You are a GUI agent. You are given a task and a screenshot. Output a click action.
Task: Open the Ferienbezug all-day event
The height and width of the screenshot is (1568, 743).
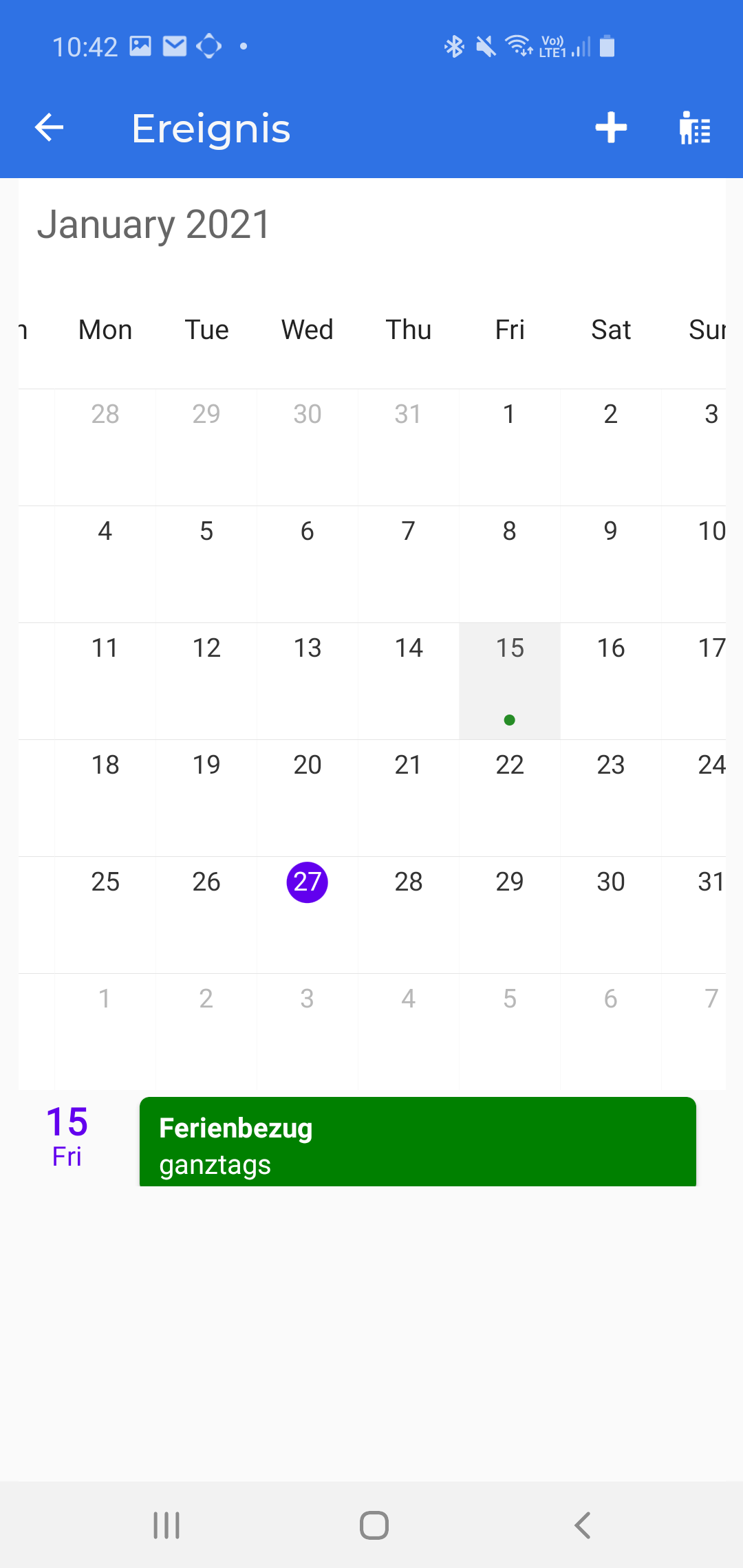pos(418,1142)
